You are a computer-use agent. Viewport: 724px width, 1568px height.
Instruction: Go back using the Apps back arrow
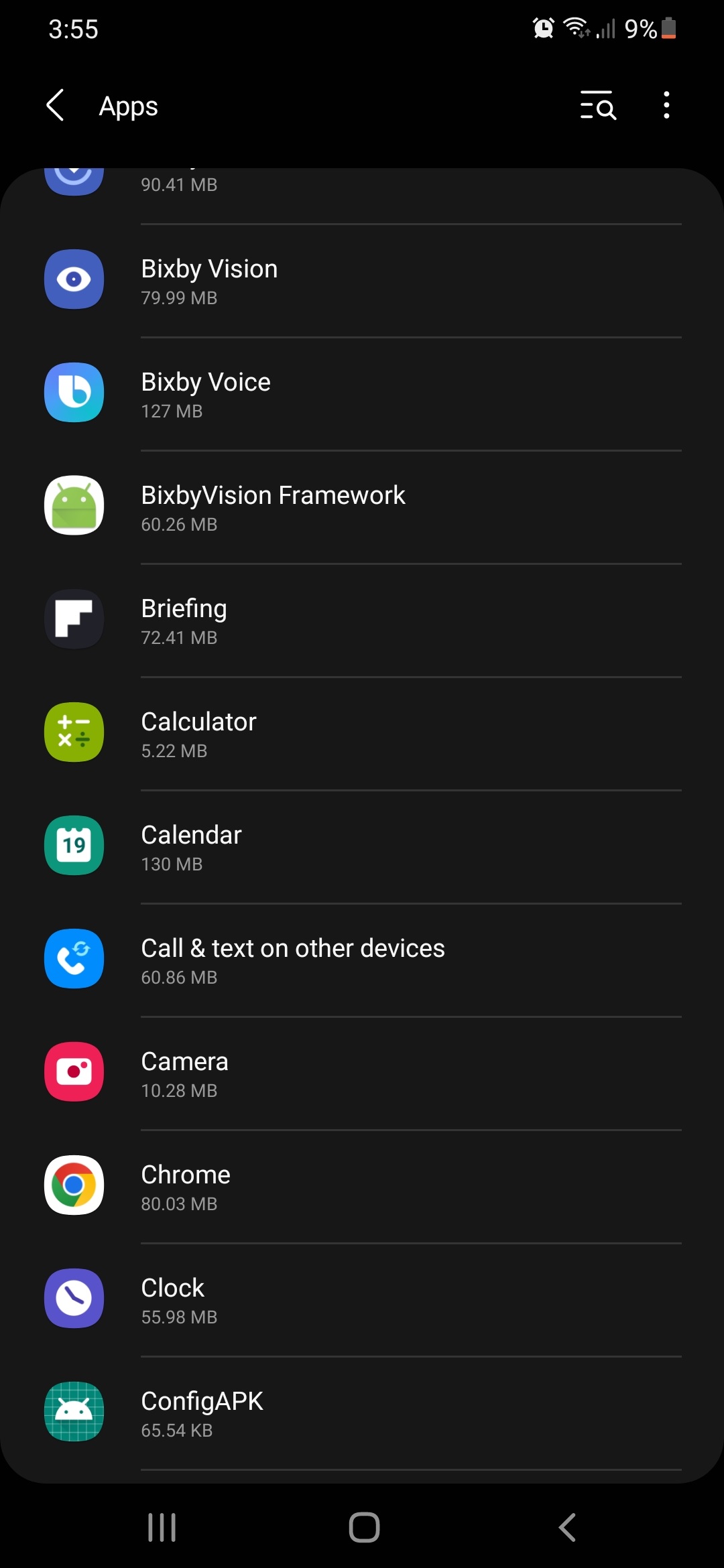[x=55, y=106]
